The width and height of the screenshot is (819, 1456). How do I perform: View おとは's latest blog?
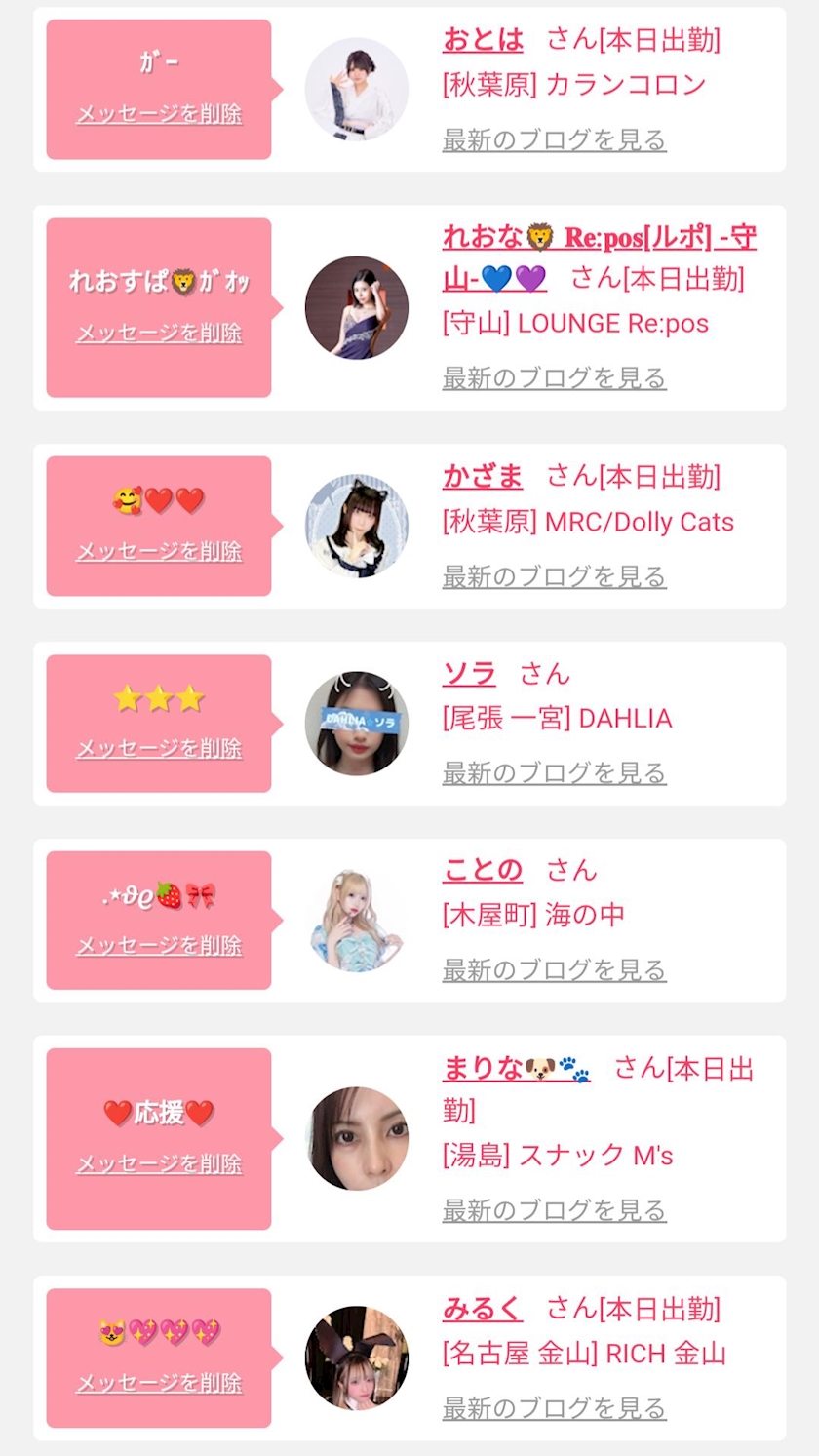[554, 139]
